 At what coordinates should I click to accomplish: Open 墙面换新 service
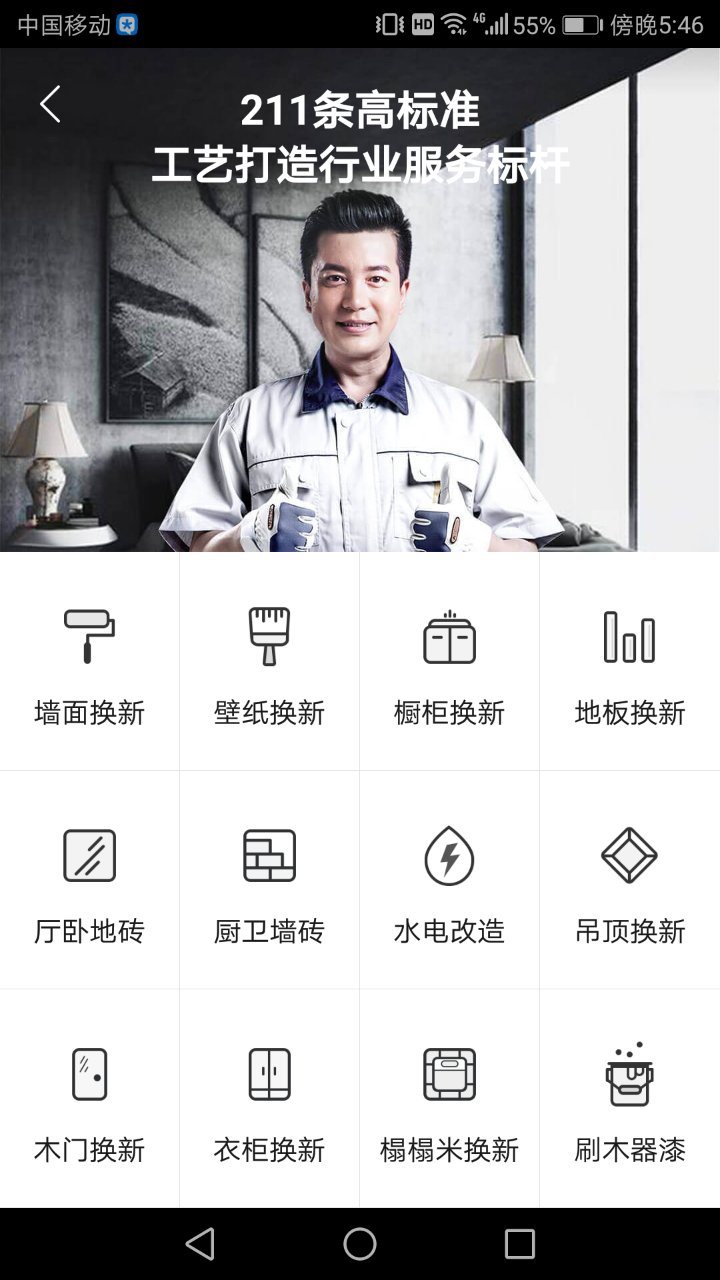(90, 662)
